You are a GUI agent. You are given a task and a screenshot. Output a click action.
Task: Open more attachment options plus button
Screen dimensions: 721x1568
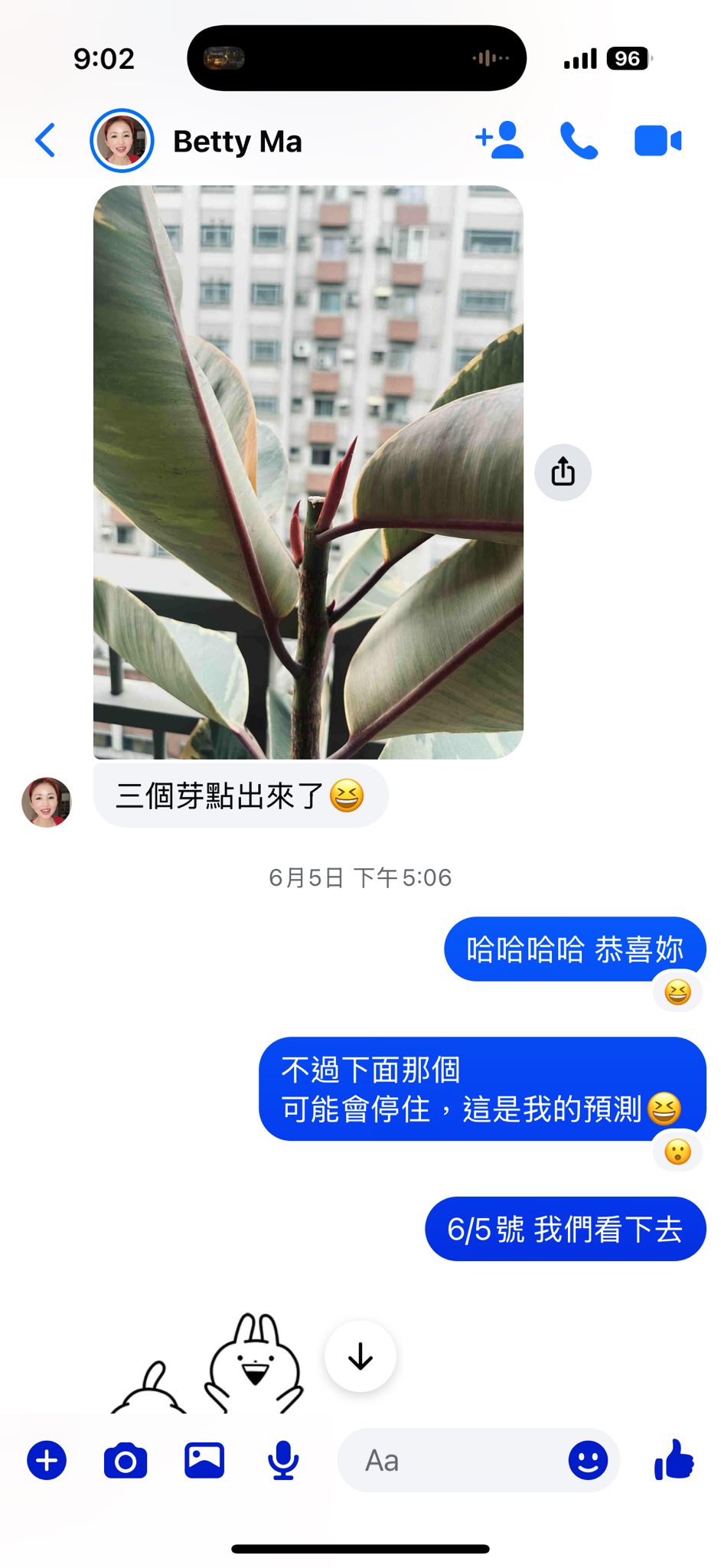pyautogui.click(x=47, y=1460)
